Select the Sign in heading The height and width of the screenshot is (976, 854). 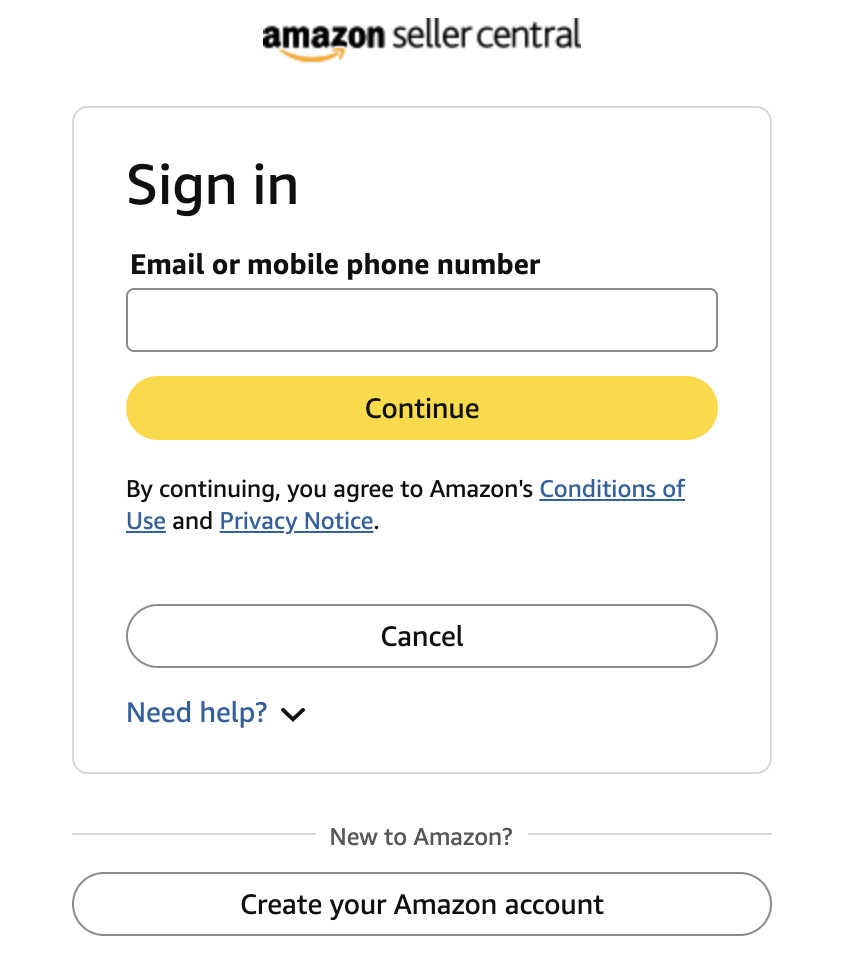212,184
